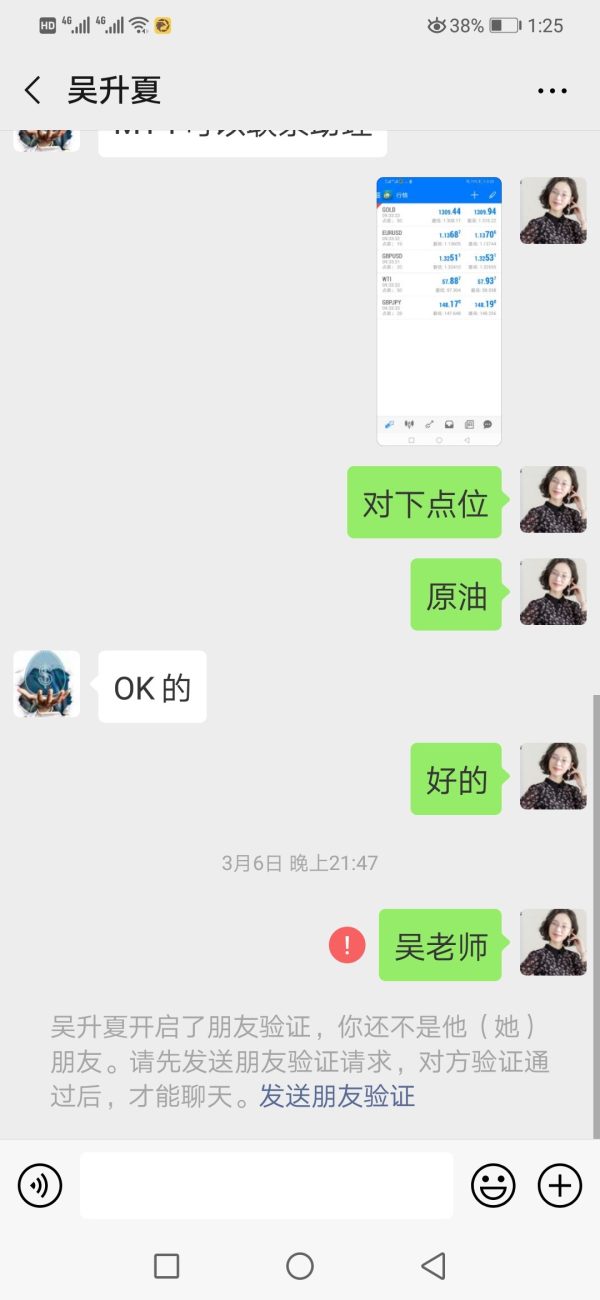Tap the 发送朋友验证 link
Viewport: 600px width, 1300px height.
click(x=337, y=1097)
